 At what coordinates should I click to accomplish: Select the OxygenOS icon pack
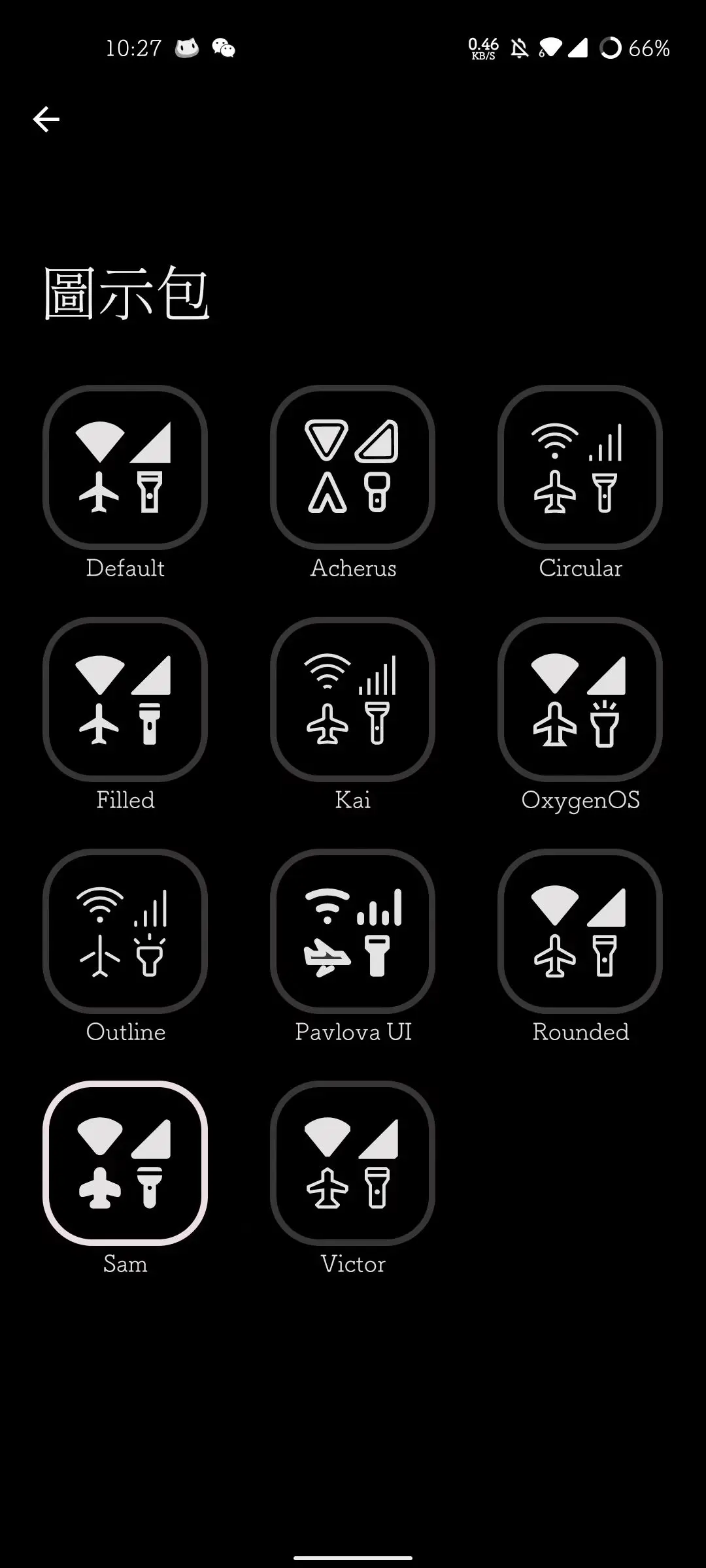(x=580, y=698)
